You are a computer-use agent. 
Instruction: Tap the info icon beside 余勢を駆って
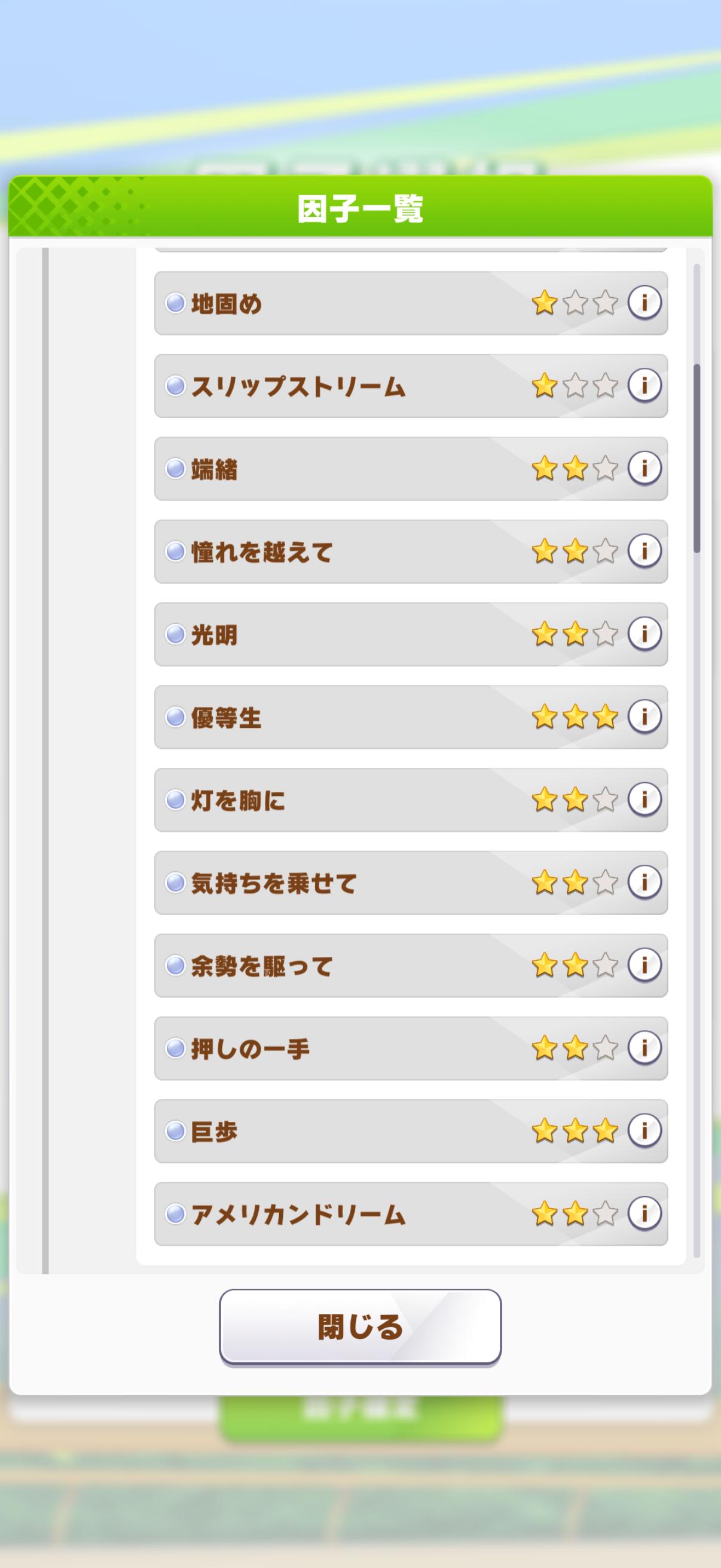pos(644,964)
